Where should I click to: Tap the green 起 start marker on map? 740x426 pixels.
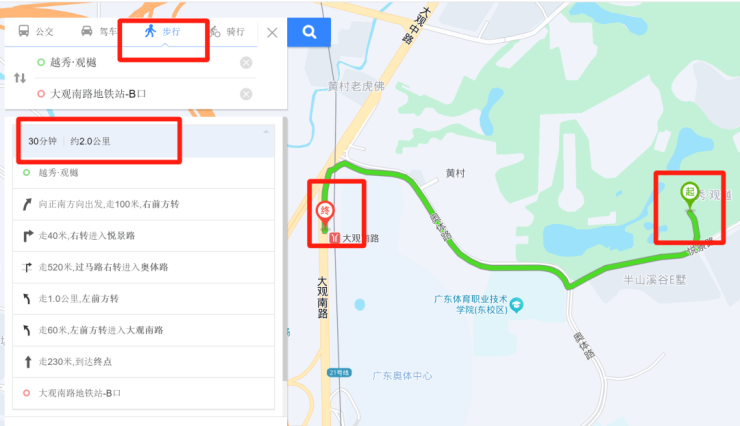689,195
